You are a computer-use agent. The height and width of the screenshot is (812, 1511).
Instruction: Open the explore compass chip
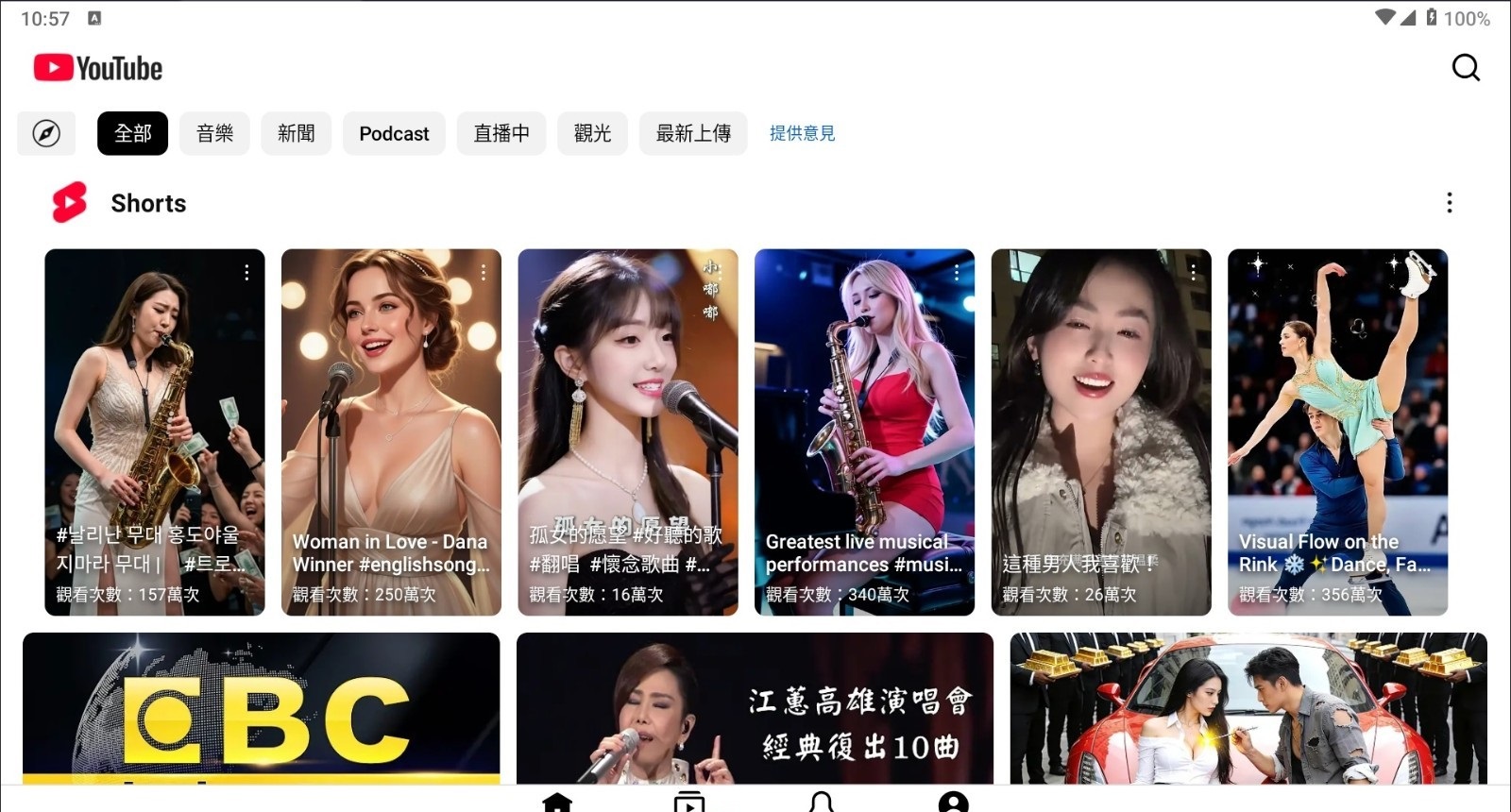(46, 133)
